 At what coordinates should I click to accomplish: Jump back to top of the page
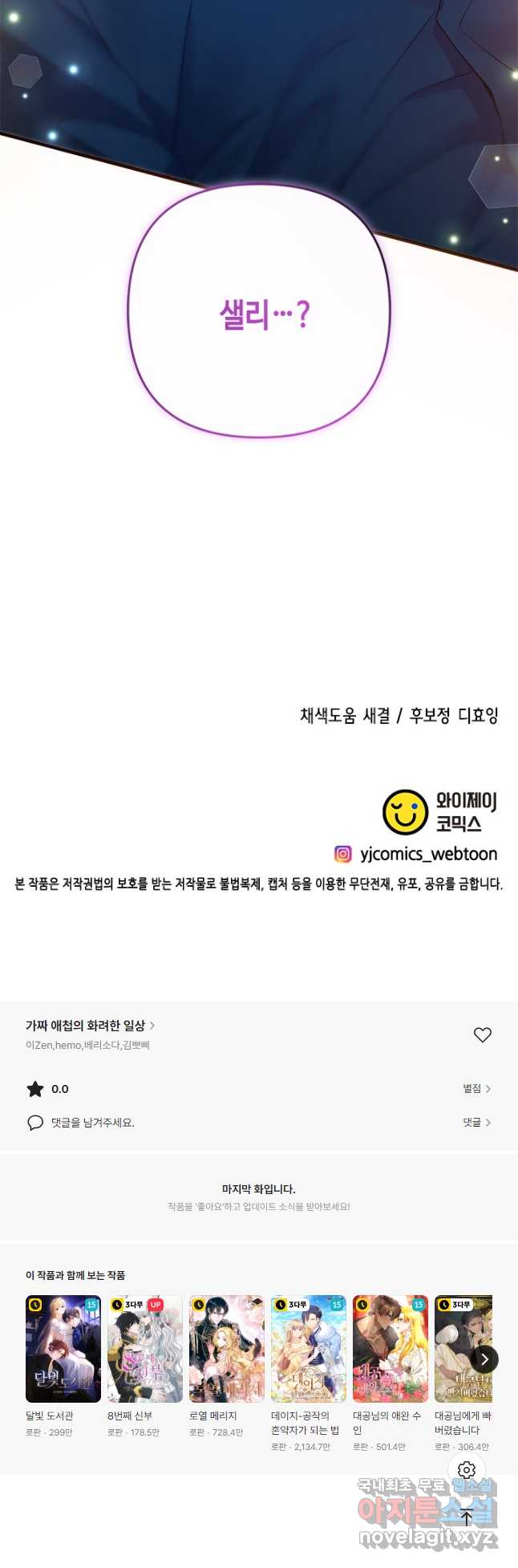(467, 1517)
